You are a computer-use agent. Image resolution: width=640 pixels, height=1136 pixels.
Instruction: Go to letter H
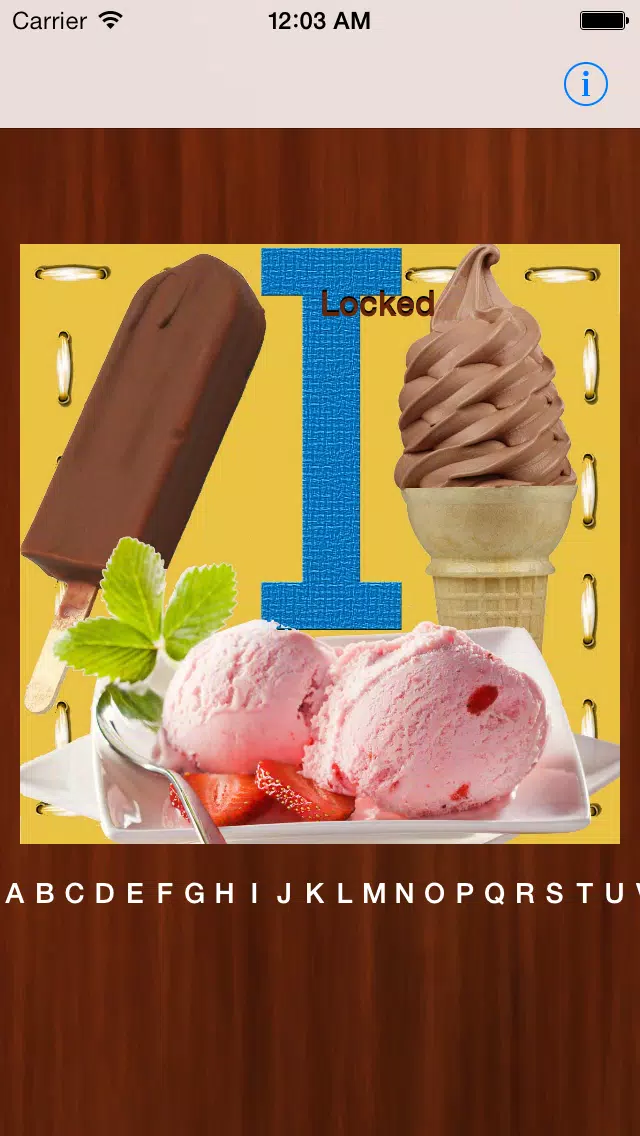point(225,894)
